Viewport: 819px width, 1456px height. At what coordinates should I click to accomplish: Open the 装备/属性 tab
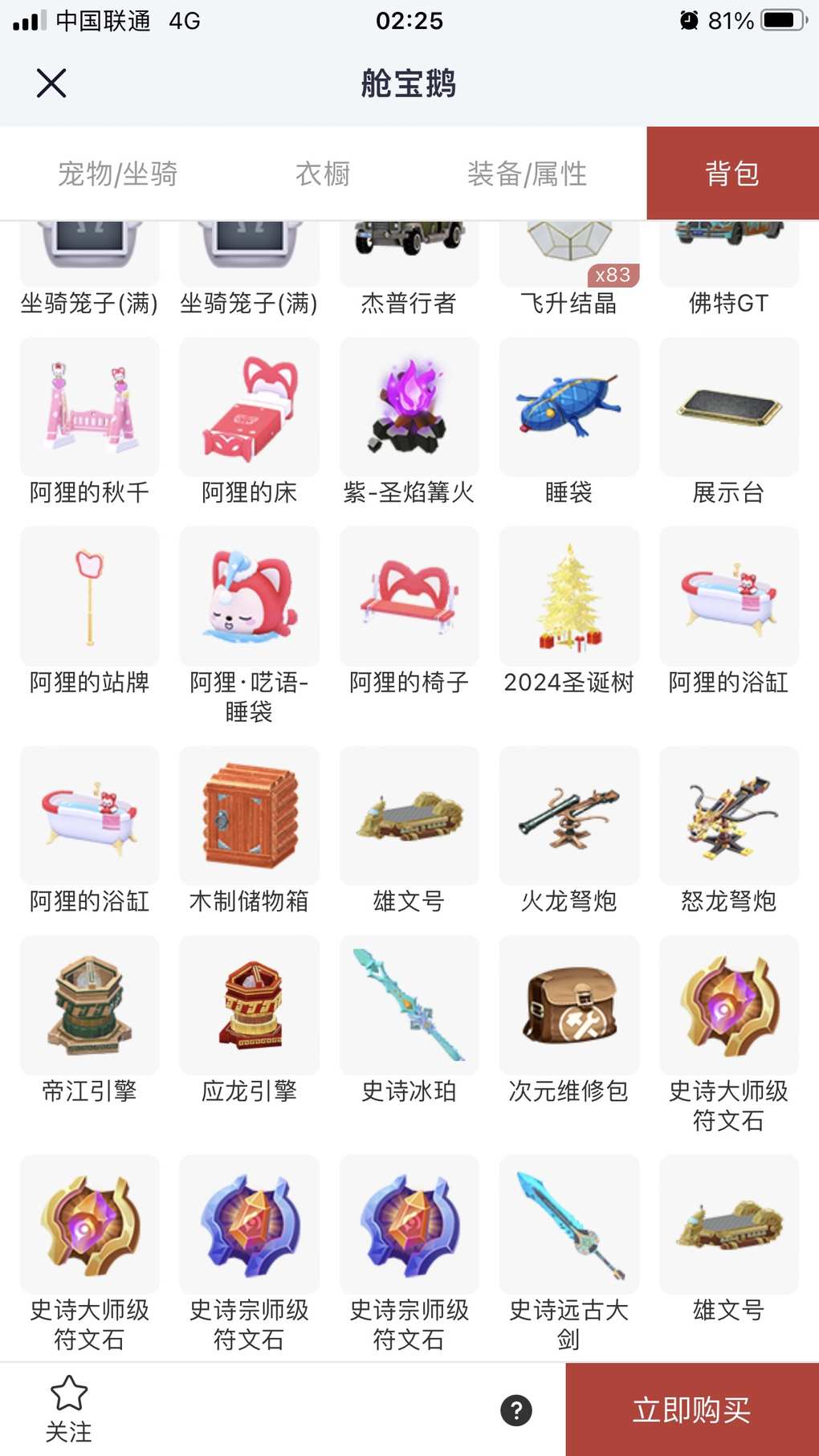[527, 173]
